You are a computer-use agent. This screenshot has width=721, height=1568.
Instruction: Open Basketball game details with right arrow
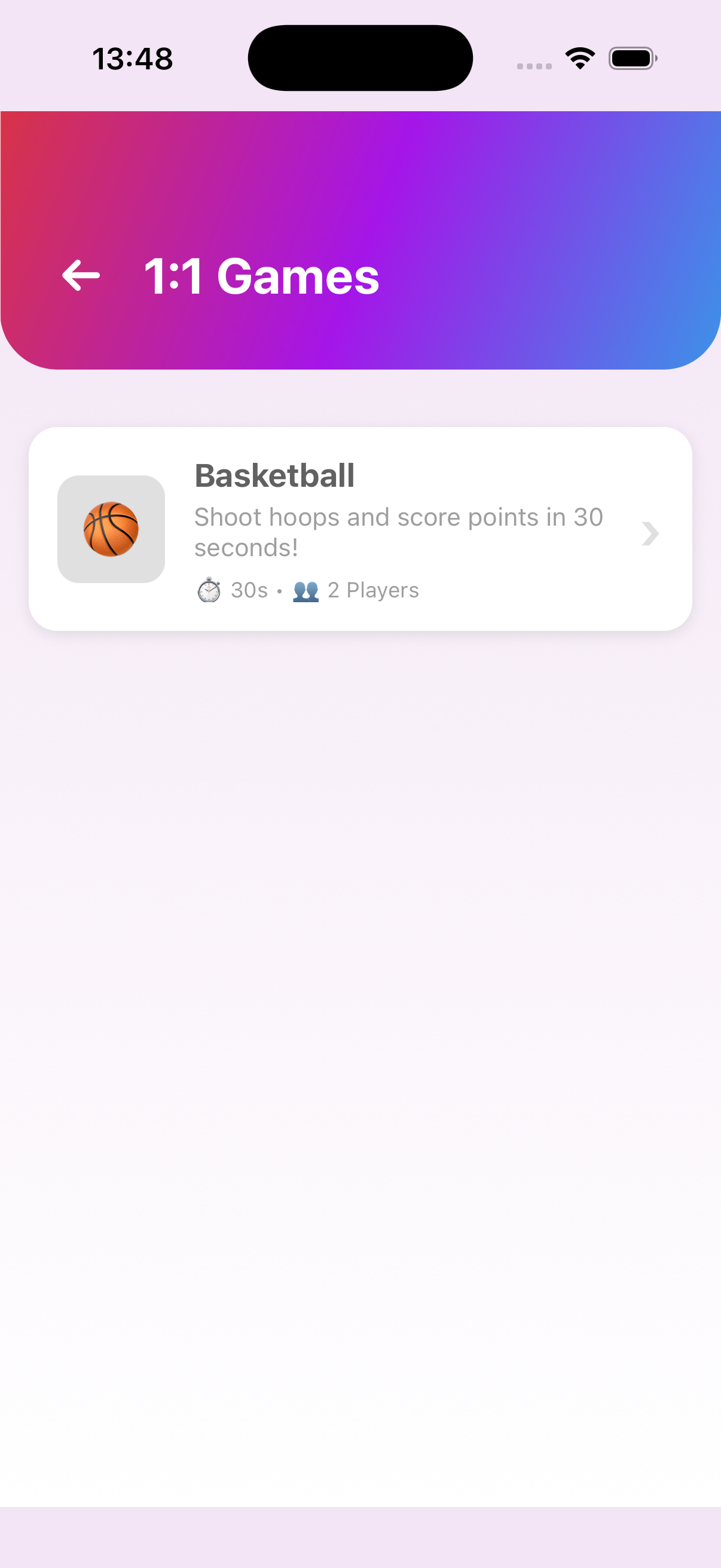pos(650,533)
